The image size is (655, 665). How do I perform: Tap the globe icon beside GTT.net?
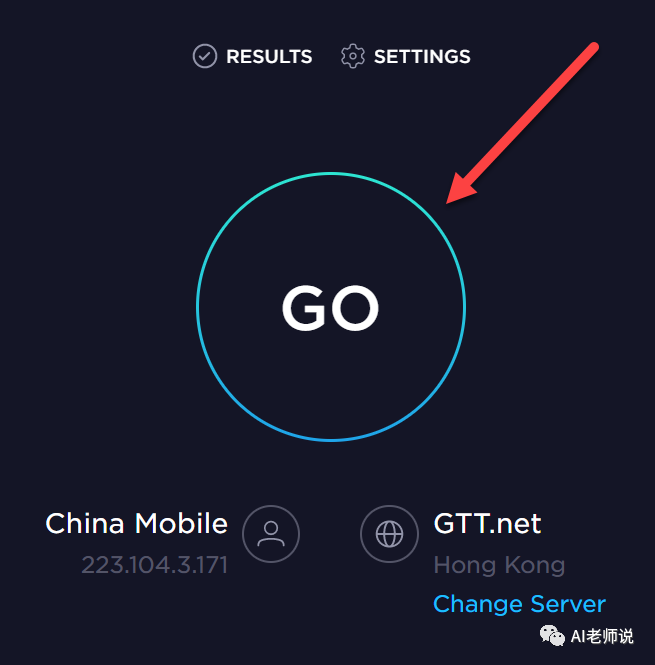click(389, 535)
